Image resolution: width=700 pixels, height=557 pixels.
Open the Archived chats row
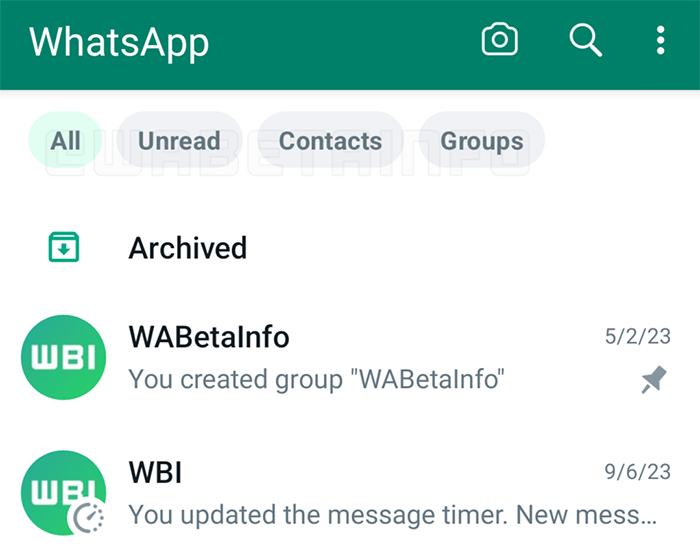coord(187,248)
